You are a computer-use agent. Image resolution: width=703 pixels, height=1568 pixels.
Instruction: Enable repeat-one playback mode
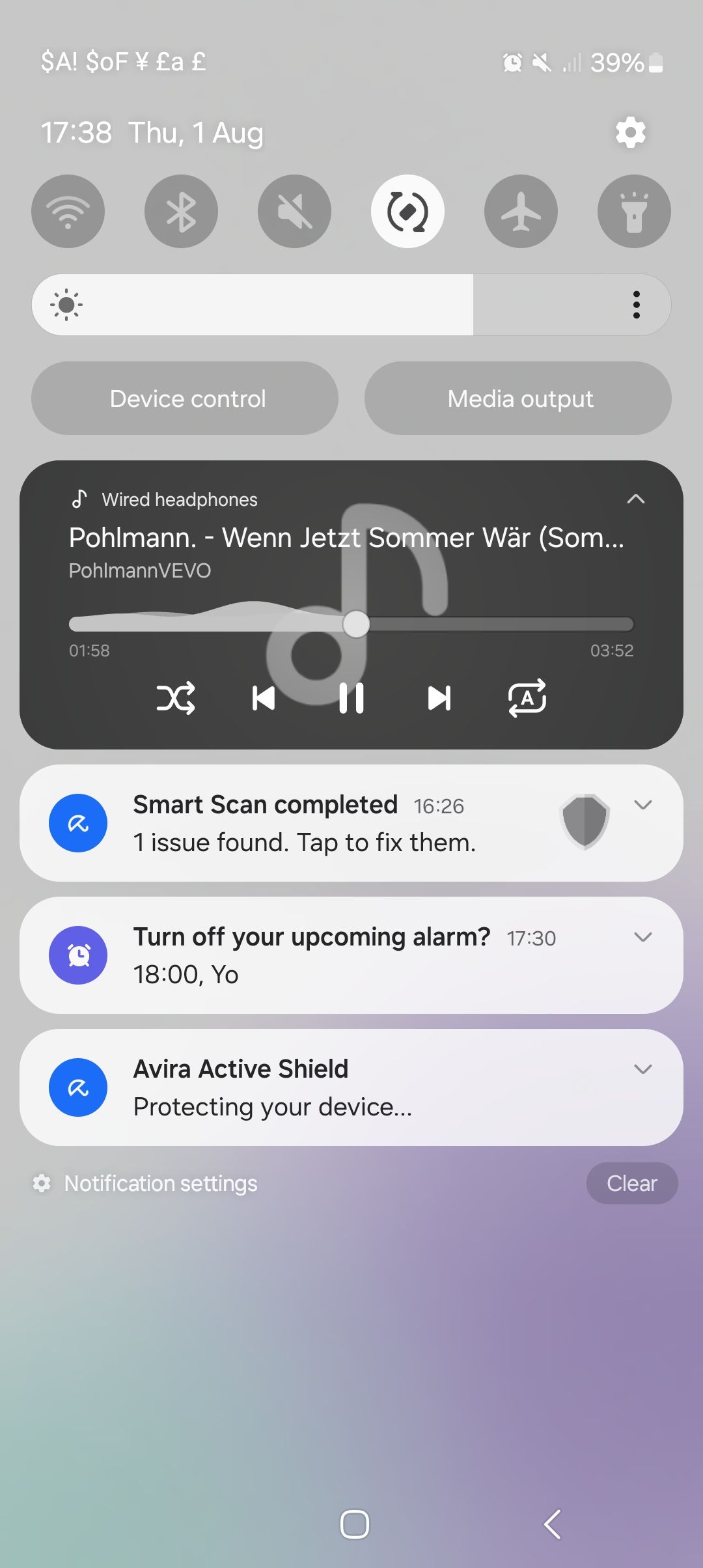pyautogui.click(x=527, y=697)
